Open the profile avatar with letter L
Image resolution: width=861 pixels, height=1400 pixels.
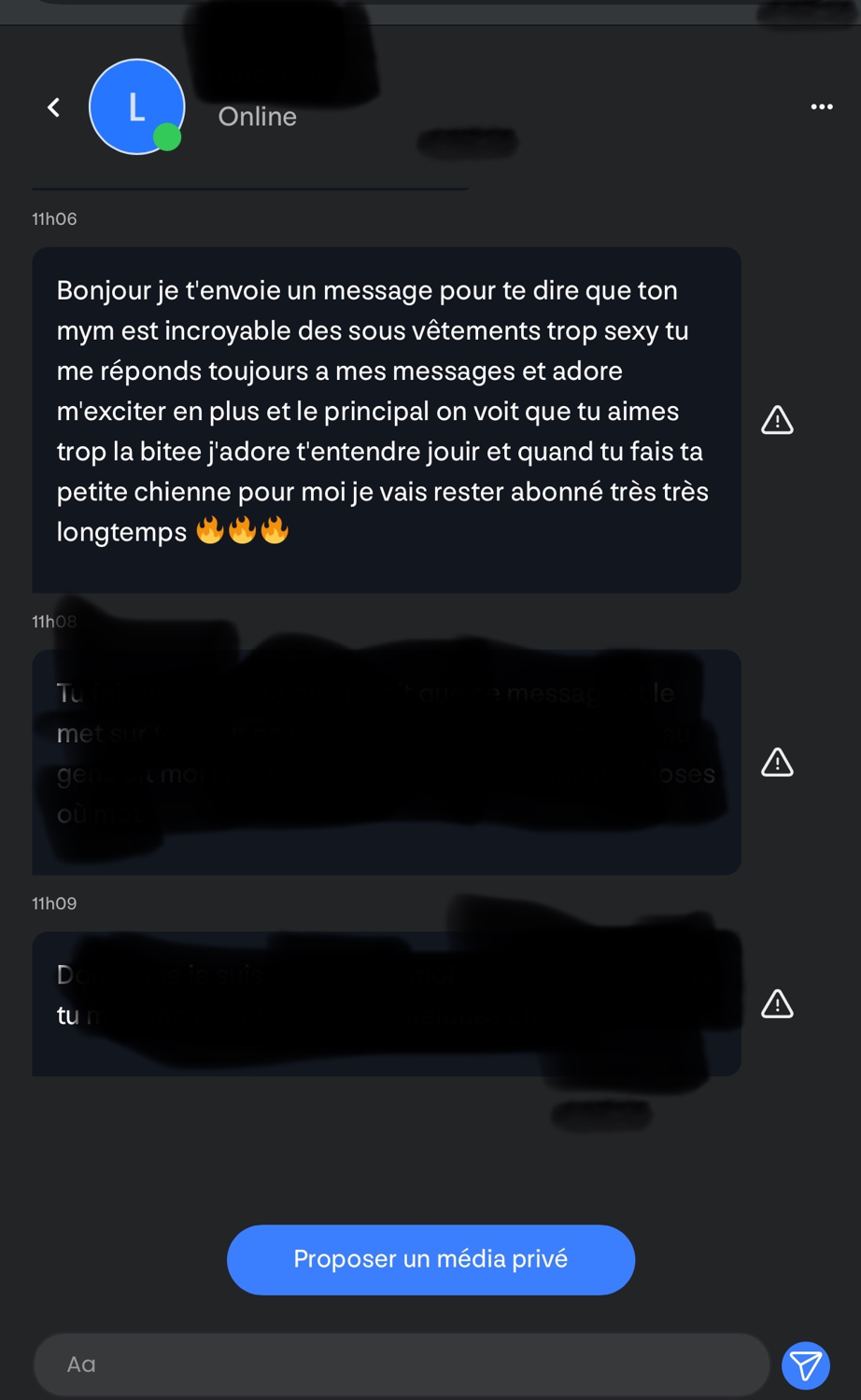tap(136, 106)
